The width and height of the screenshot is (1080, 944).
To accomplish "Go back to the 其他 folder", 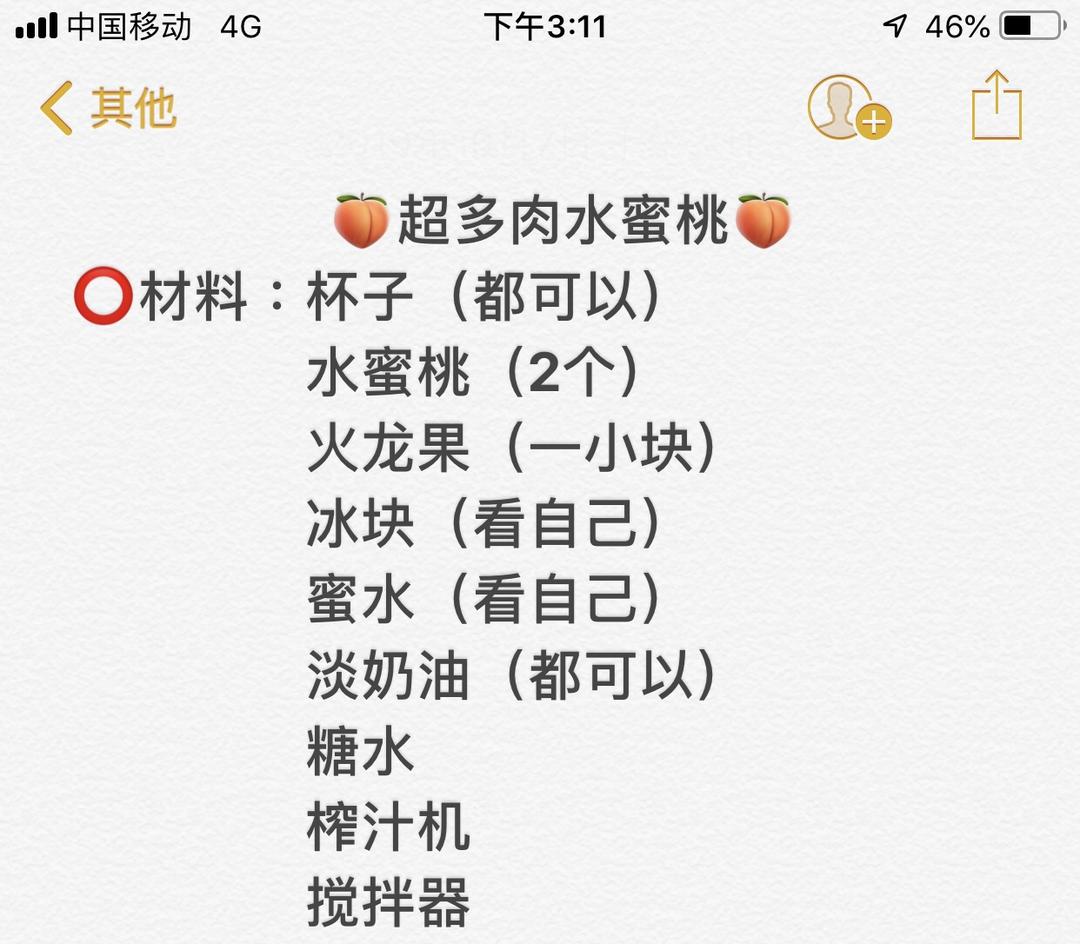I will click(108, 108).
